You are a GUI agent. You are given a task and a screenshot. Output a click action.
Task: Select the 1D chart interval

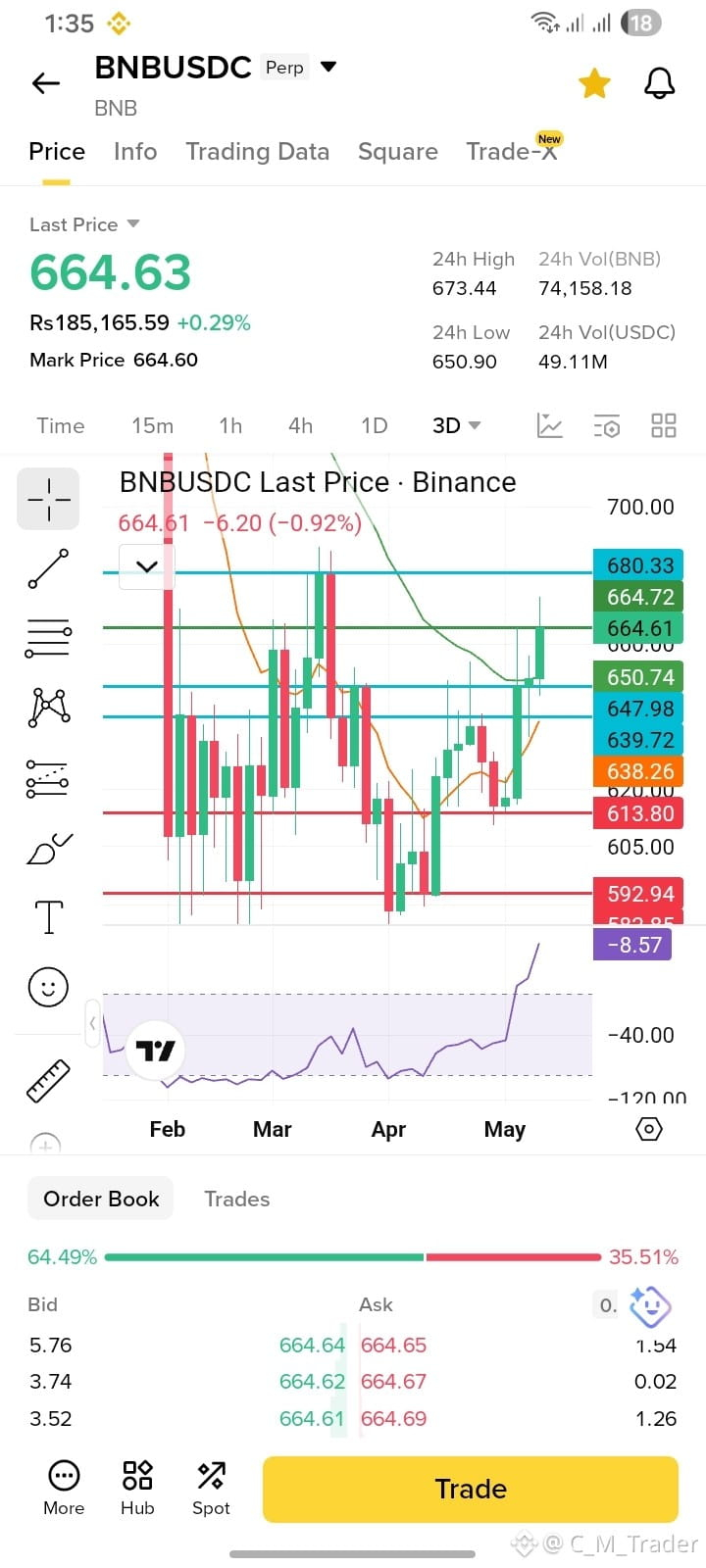coord(374,425)
